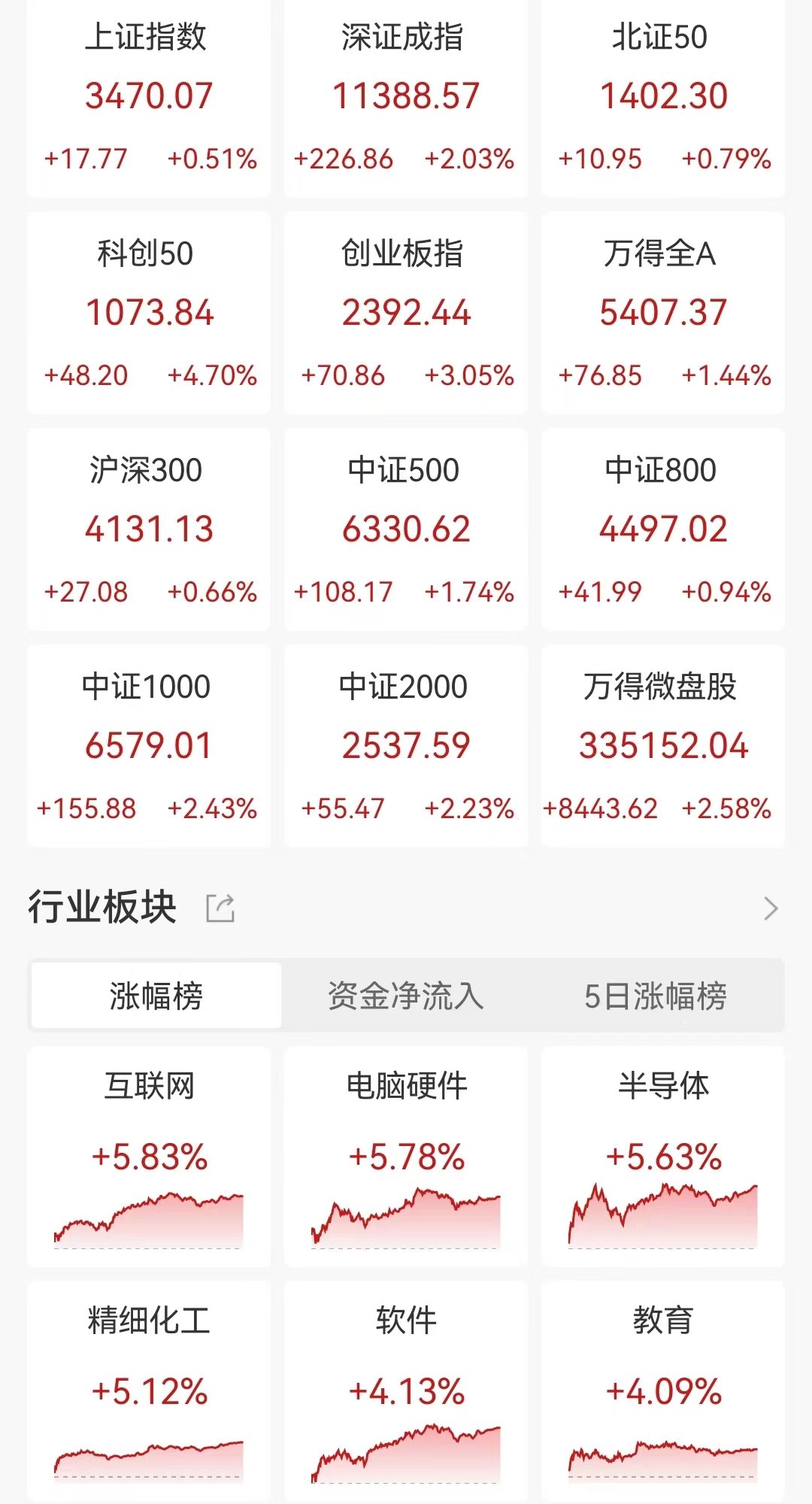Open the 半导体 sector card

(x=663, y=1157)
